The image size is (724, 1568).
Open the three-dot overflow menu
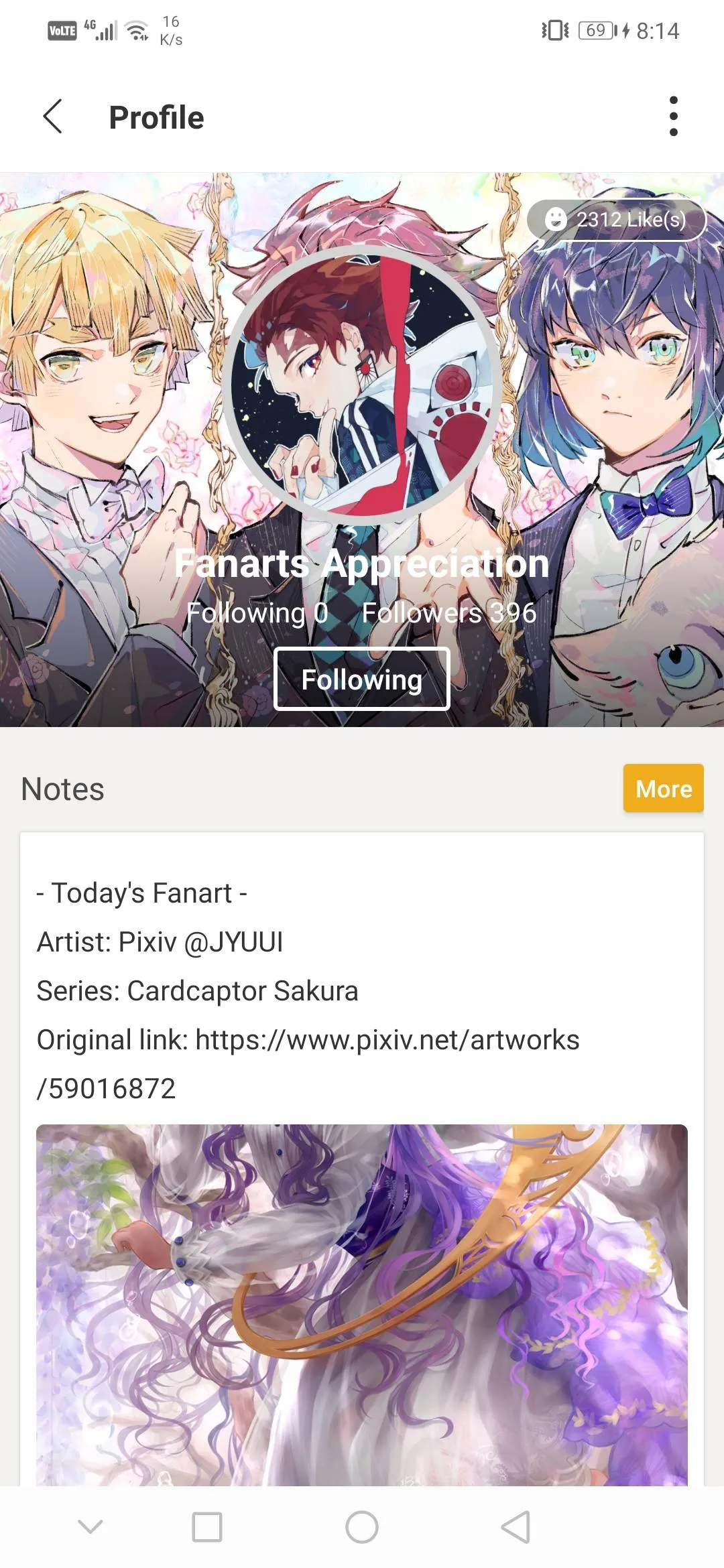(x=673, y=116)
